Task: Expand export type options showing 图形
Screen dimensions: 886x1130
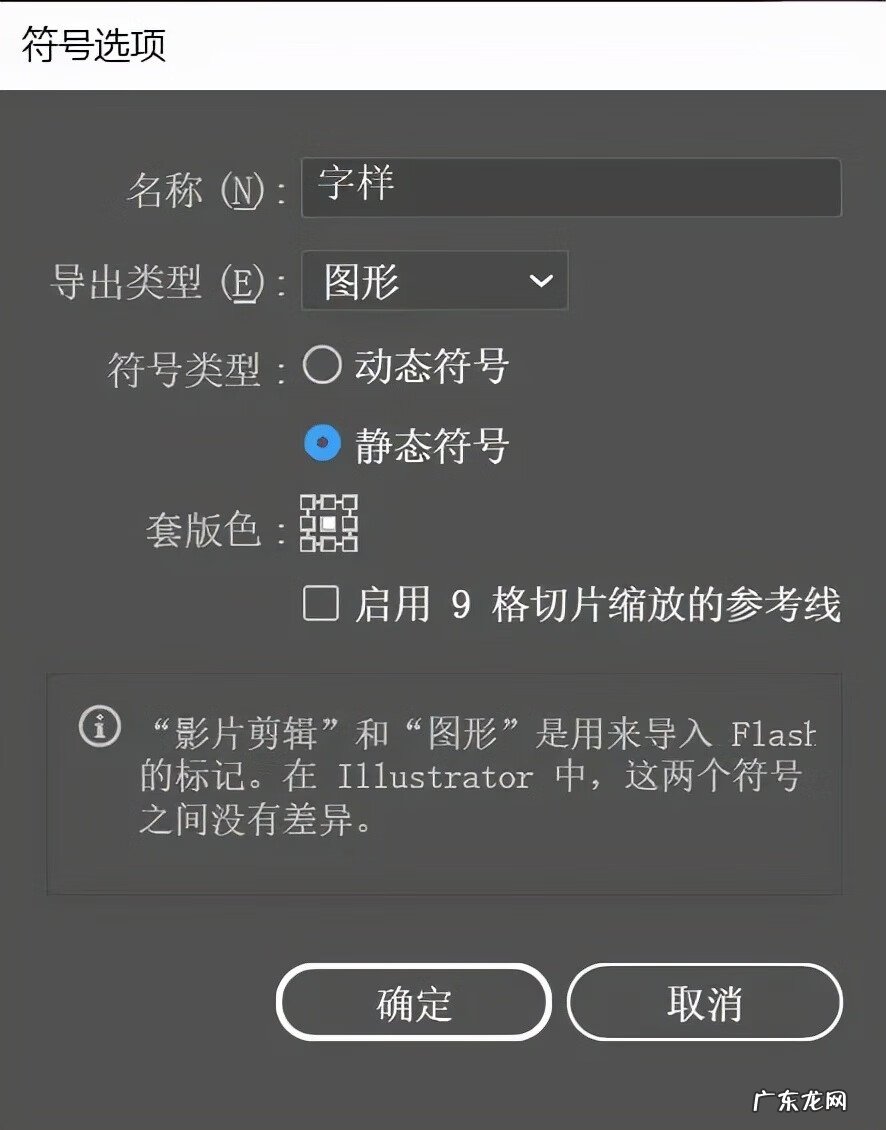Action: pyautogui.click(x=434, y=282)
